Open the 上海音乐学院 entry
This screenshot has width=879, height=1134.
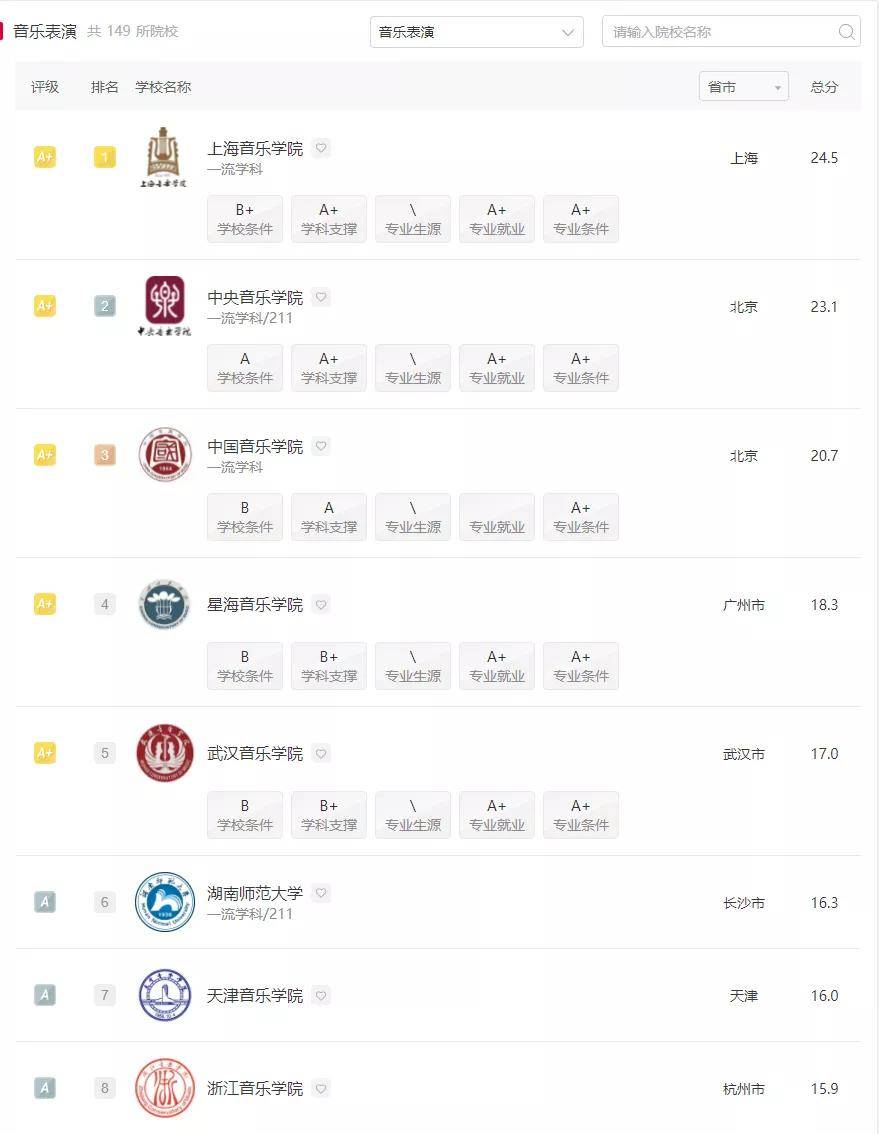(x=254, y=149)
